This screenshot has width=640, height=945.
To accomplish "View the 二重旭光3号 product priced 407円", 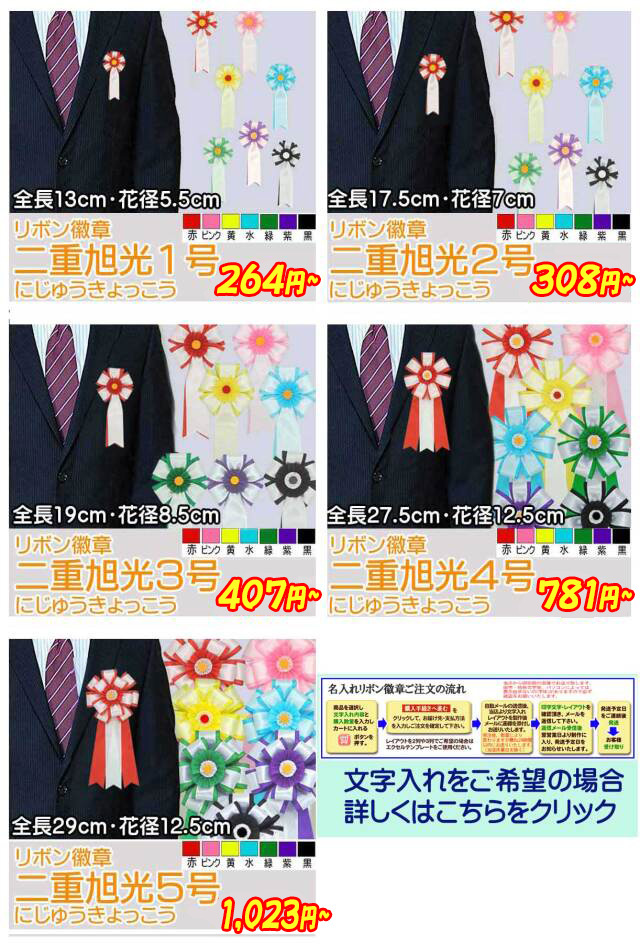I will [x=163, y=470].
